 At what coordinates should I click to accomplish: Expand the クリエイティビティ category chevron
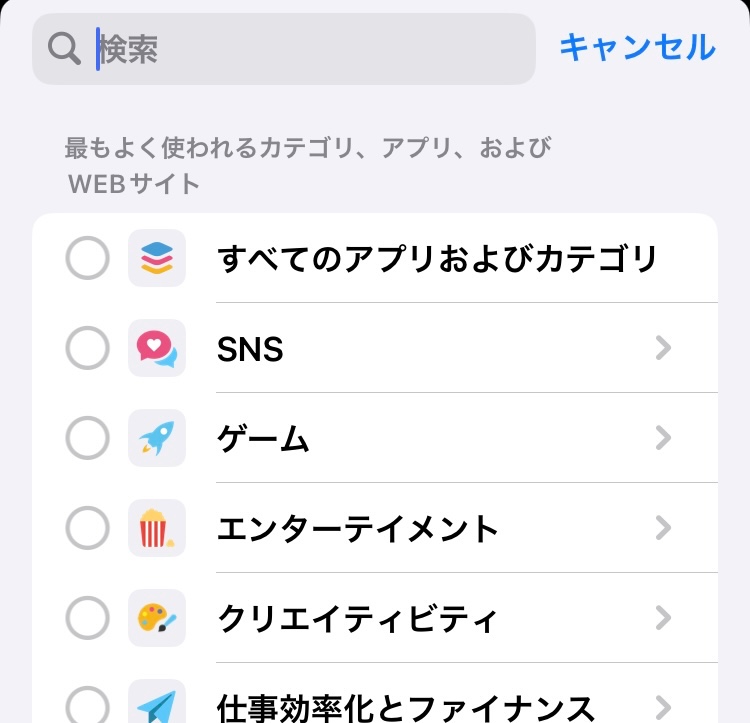point(662,618)
